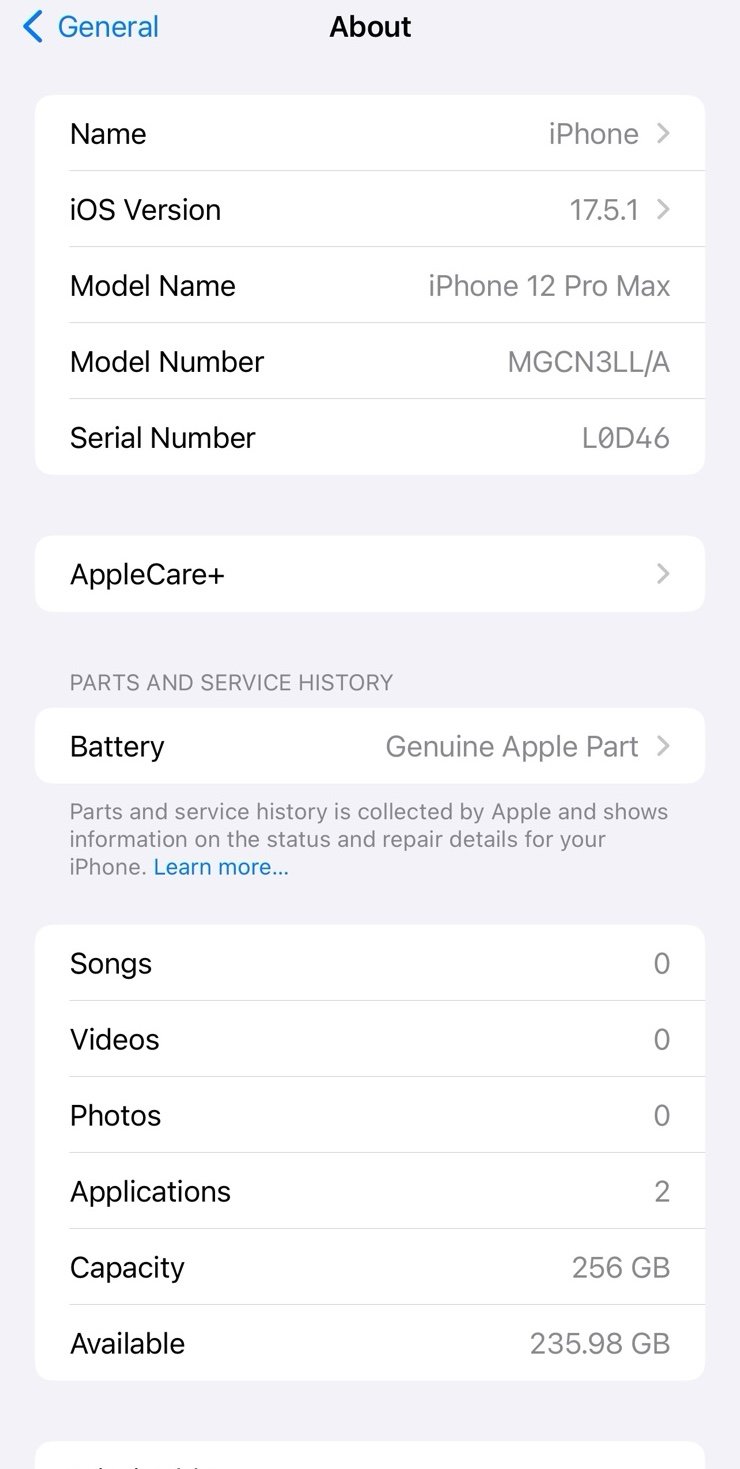This screenshot has width=740, height=1469.
Task: Select the Serial Number row
Action: pos(370,437)
